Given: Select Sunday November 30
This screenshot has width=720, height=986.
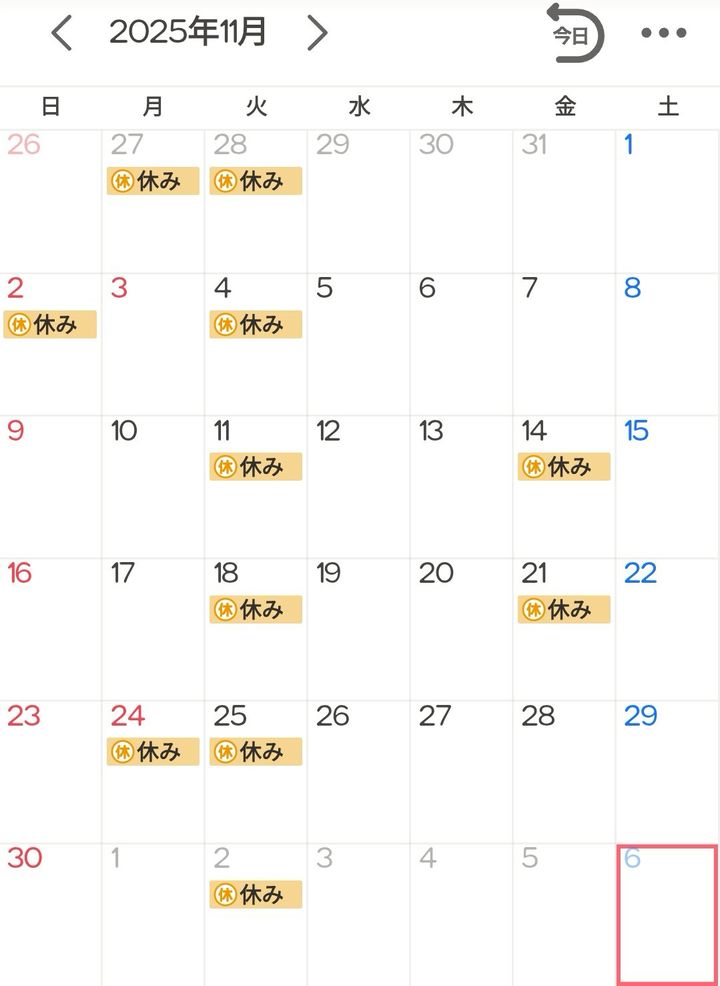Looking at the screenshot, I should (x=50, y=912).
